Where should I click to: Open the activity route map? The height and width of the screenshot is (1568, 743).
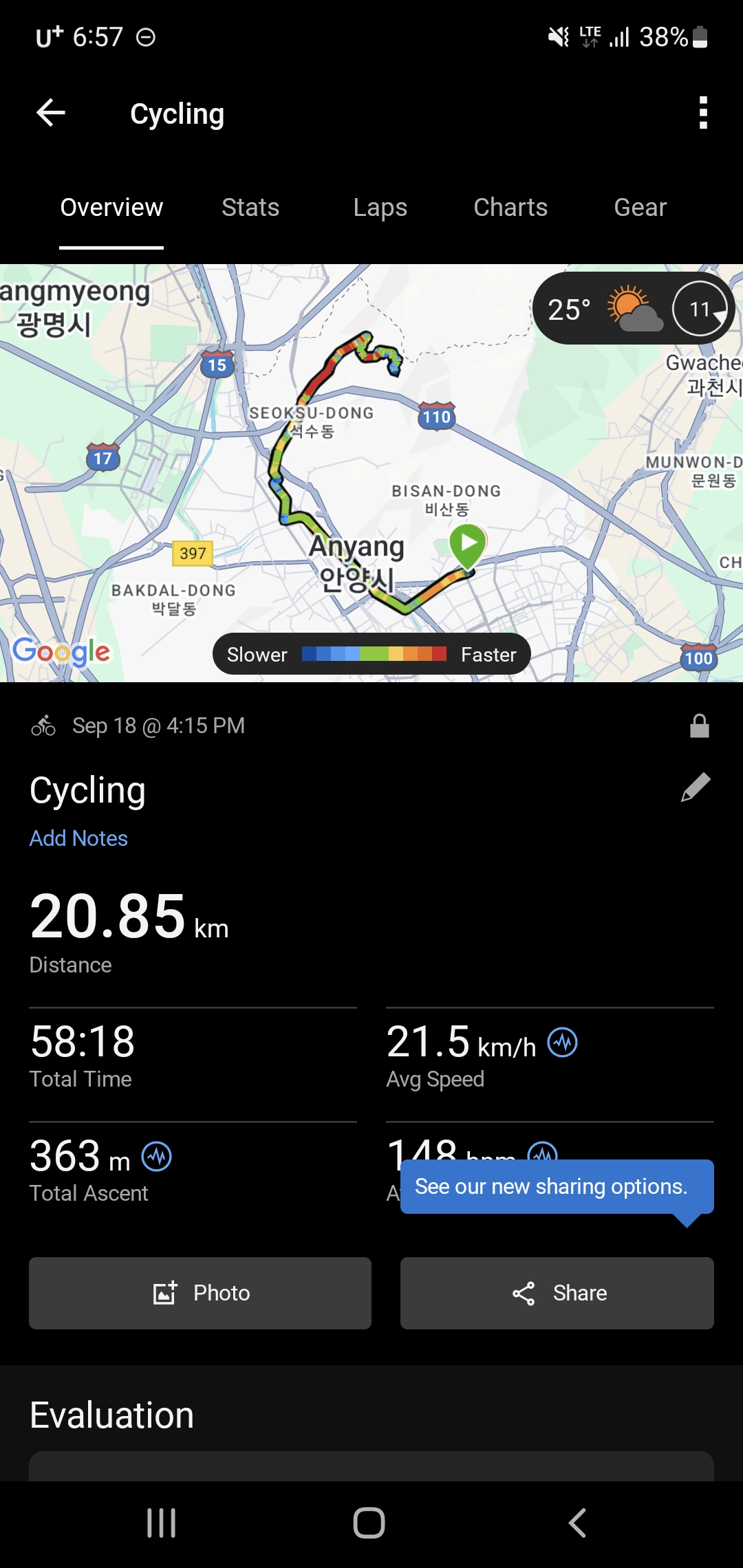(x=371, y=473)
